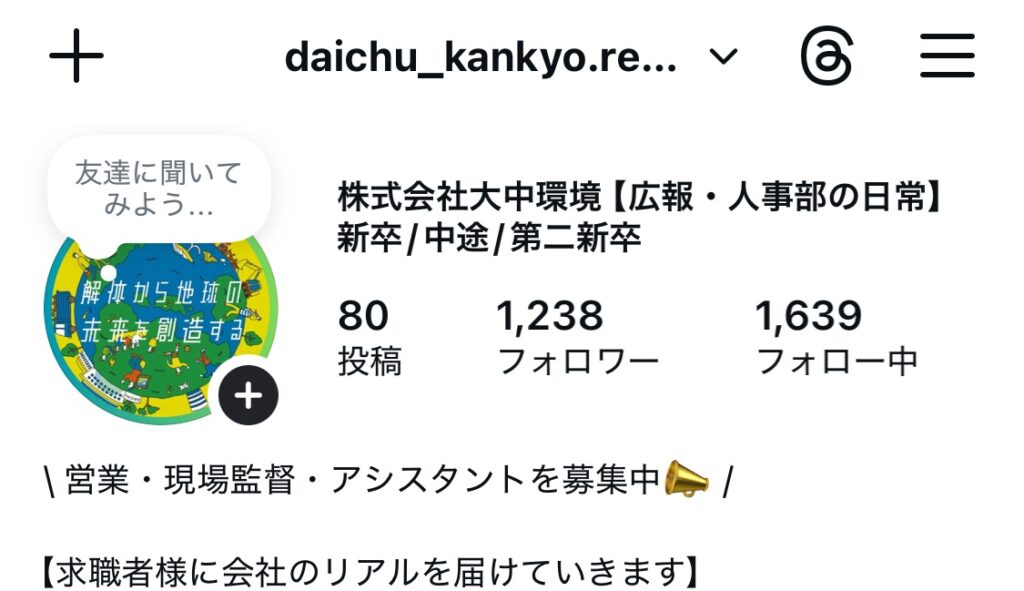Open the account switcher next to daichu_kankyo username

722,57
